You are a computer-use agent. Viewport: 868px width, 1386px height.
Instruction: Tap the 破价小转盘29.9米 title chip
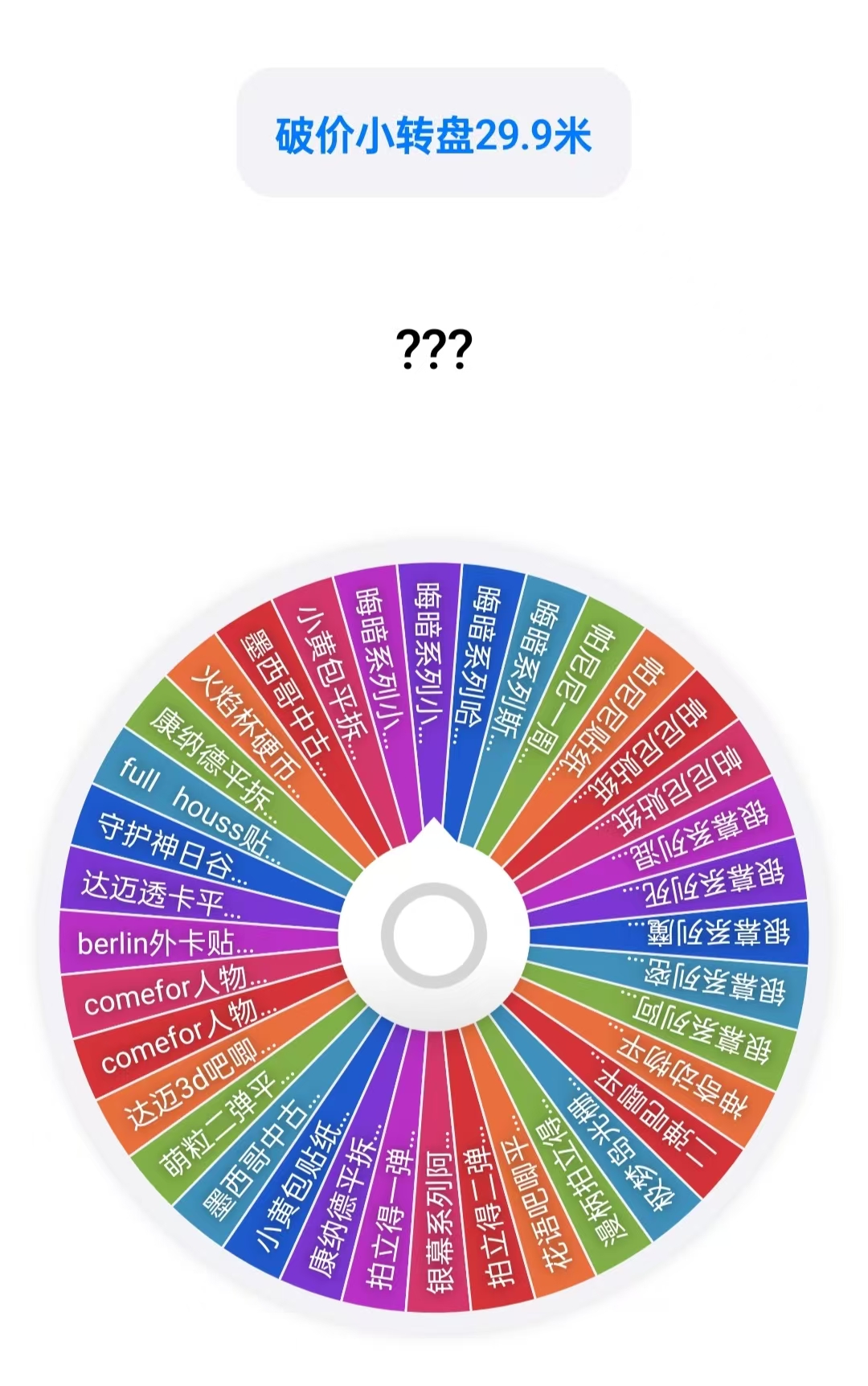(434, 133)
